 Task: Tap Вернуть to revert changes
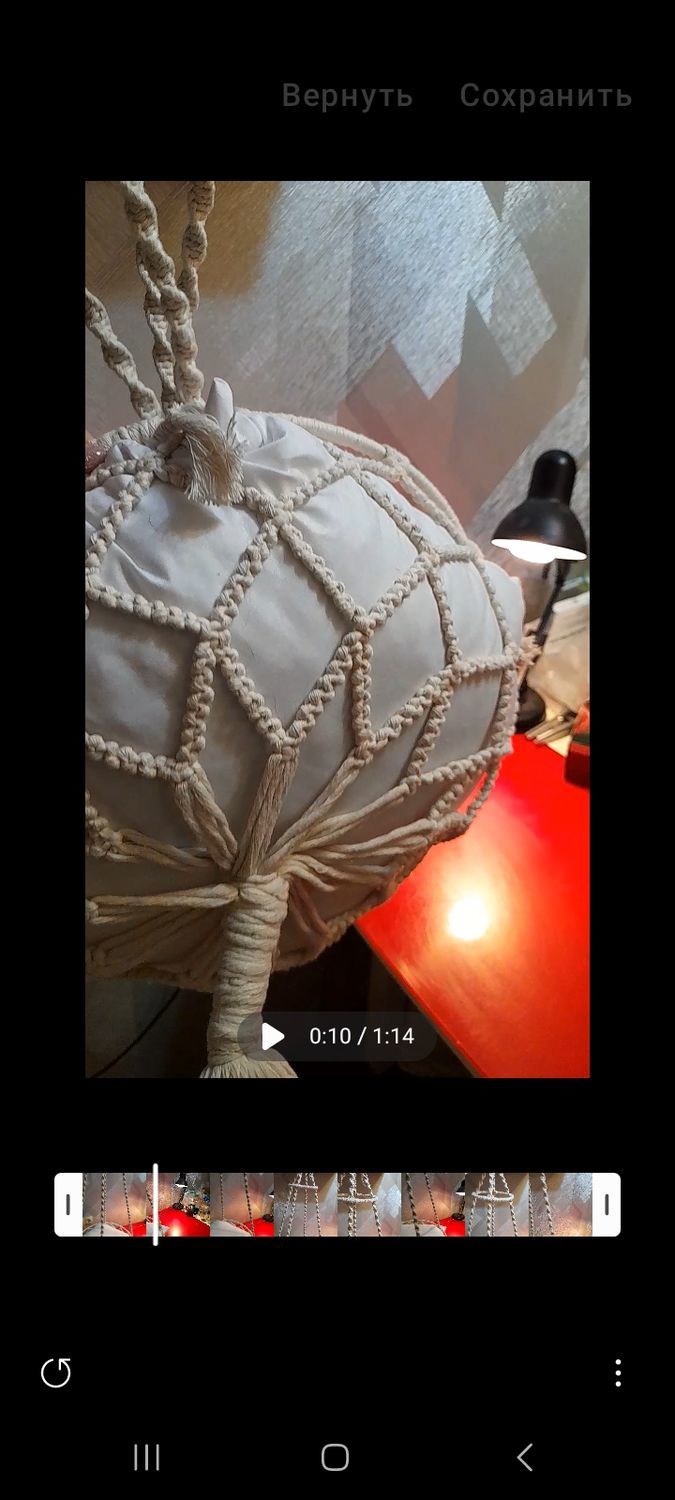point(347,96)
